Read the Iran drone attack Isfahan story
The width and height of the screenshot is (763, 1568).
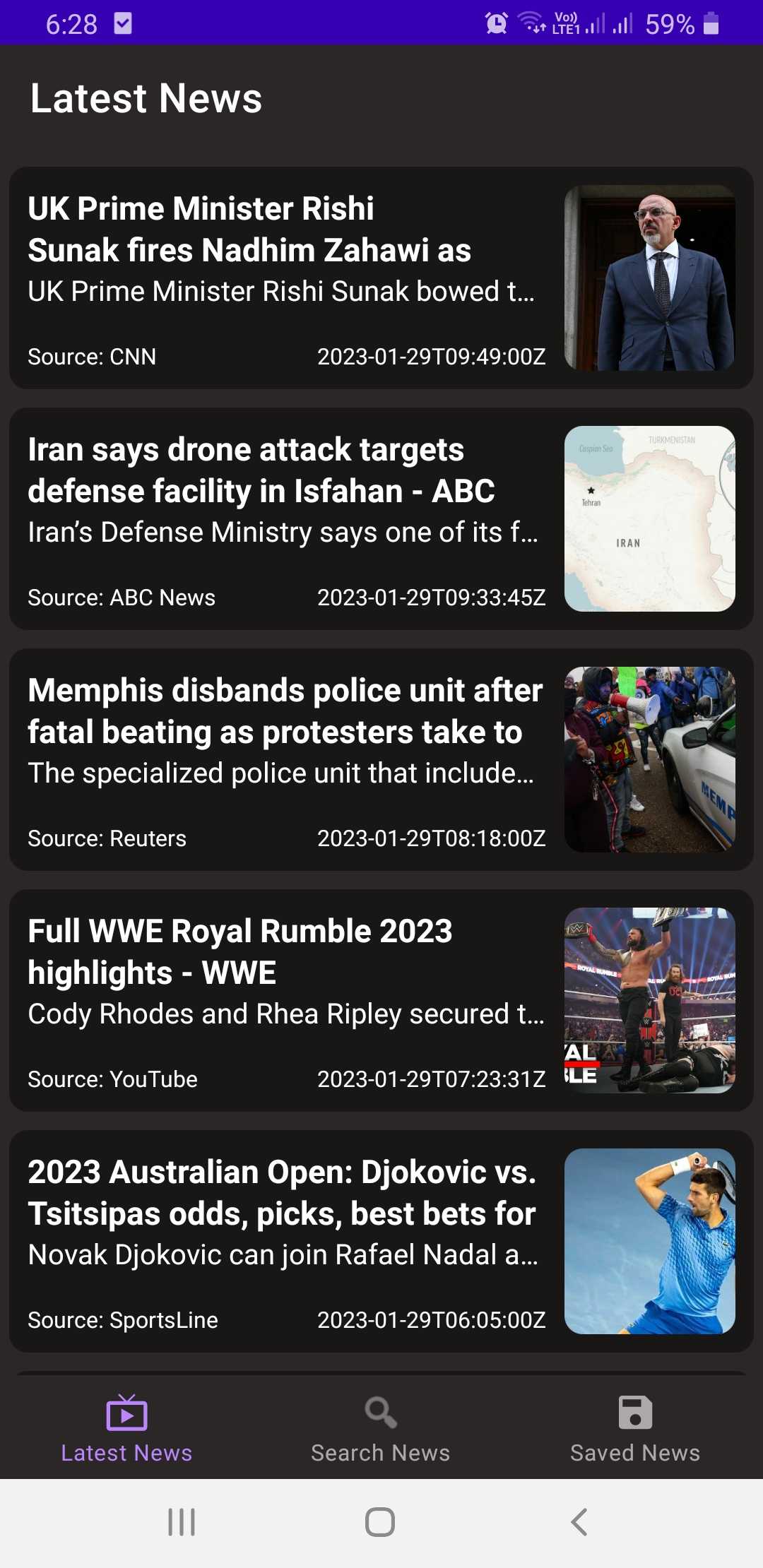point(283,490)
